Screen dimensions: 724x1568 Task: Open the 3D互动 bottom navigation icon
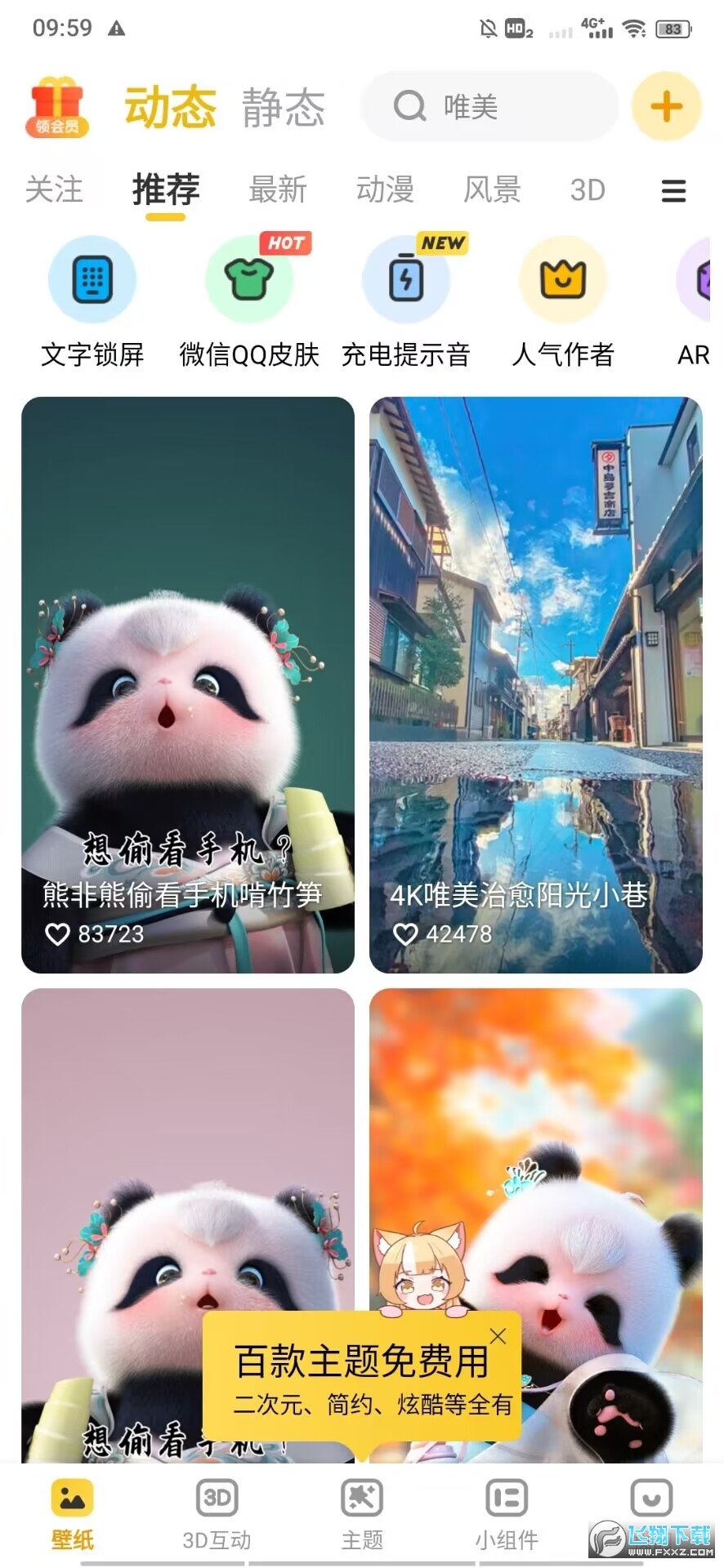click(x=214, y=1507)
